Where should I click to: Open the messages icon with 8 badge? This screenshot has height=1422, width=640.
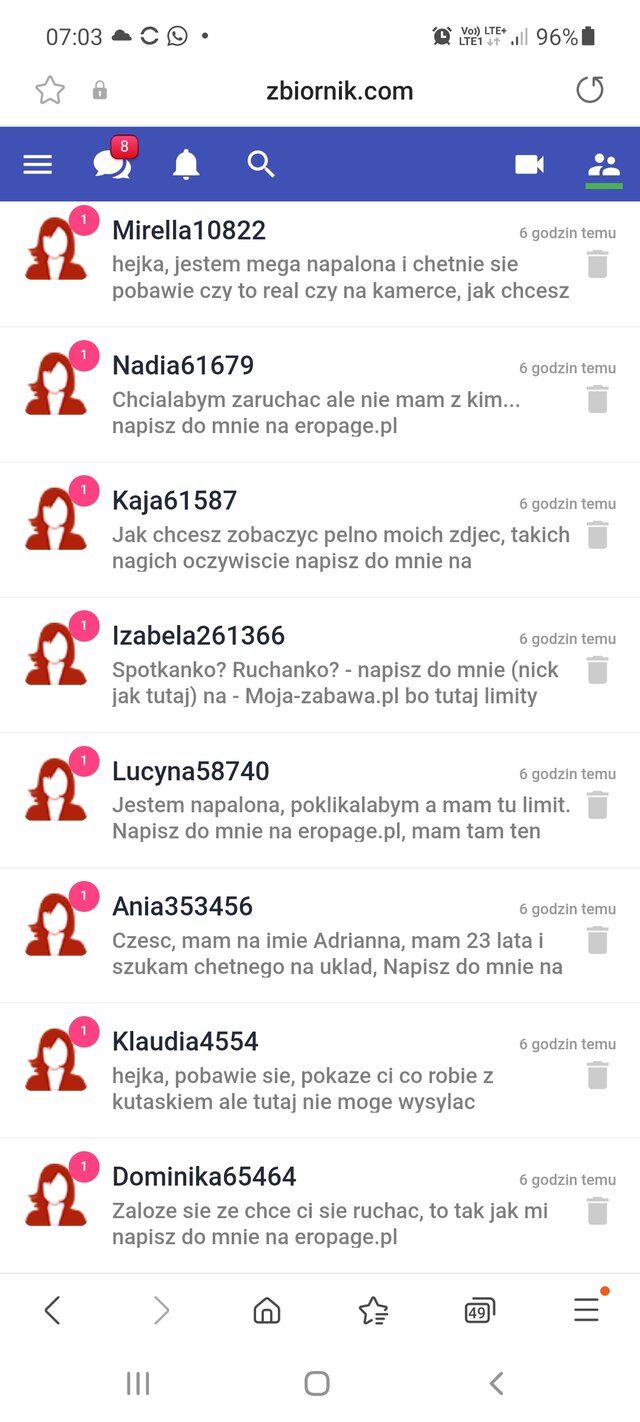tap(112, 164)
